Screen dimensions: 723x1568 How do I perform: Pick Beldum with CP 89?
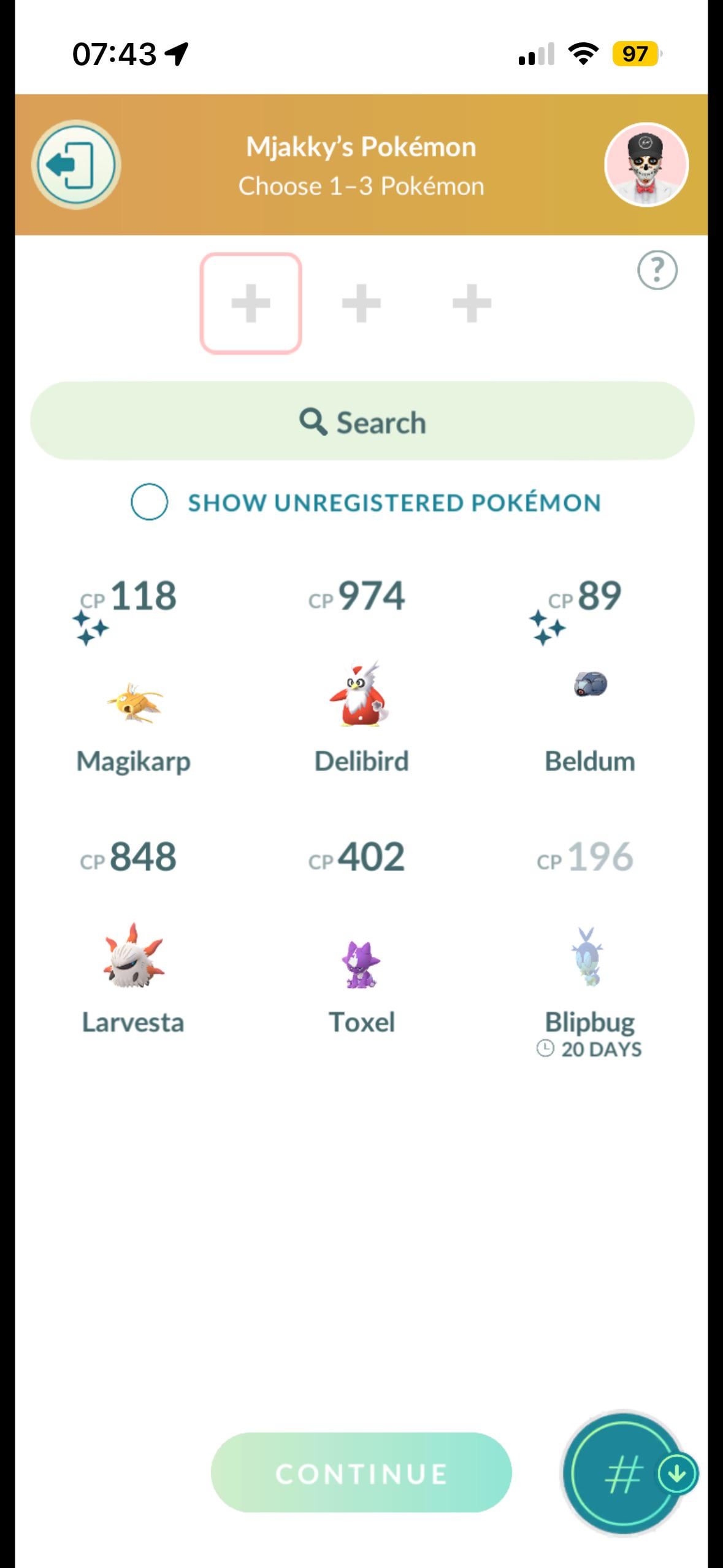(x=589, y=687)
